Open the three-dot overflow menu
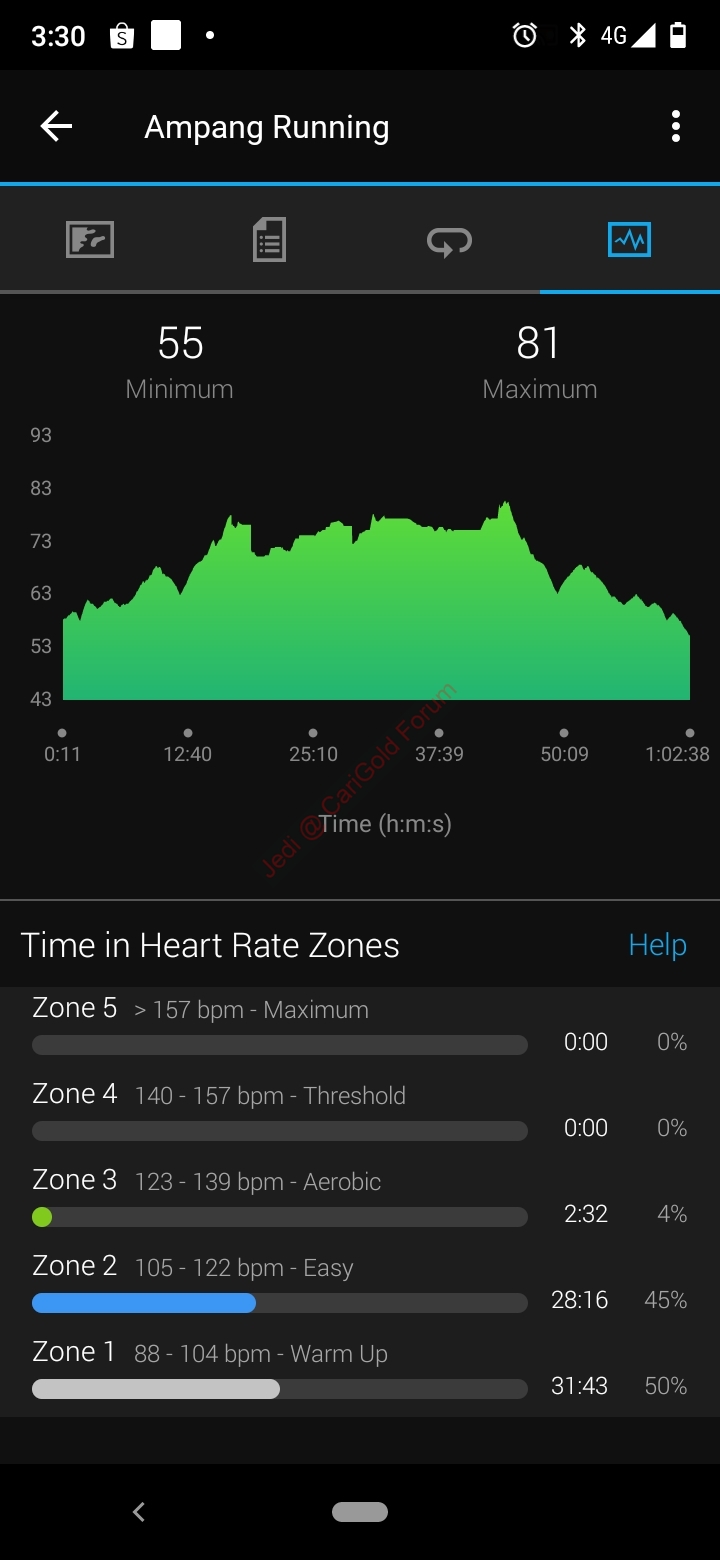The image size is (720, 1560). point(676,126)
